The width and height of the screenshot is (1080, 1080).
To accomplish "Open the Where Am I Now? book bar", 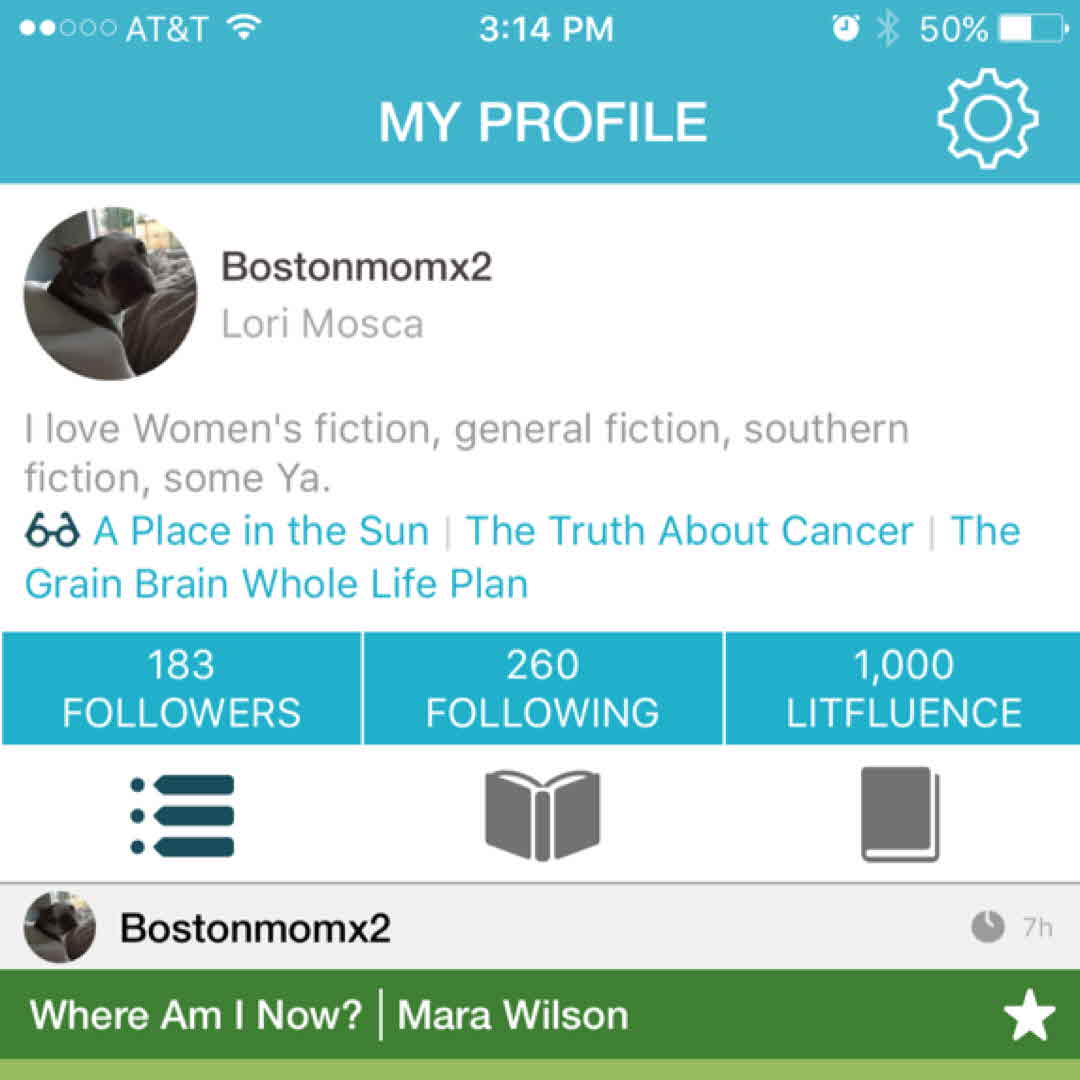I will 330,1015.
